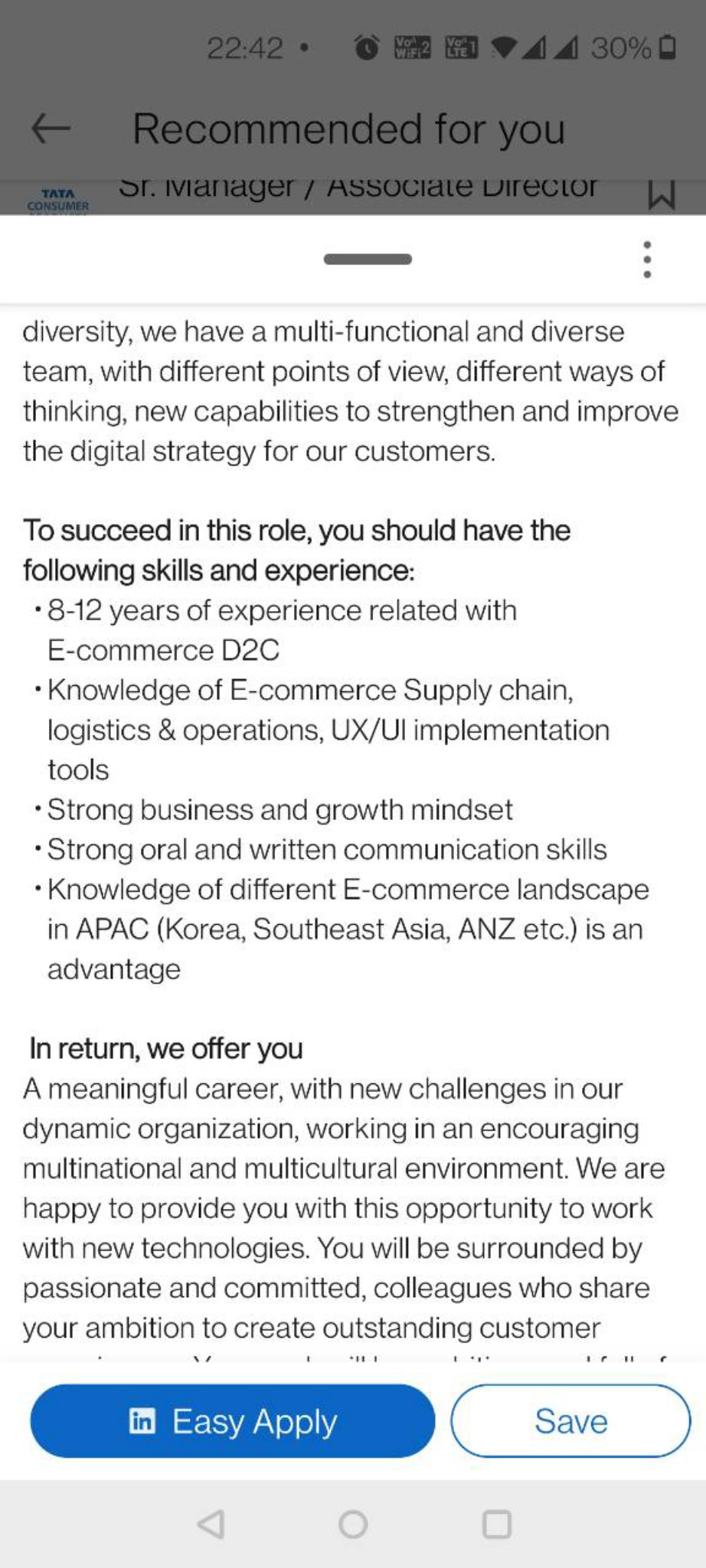Open the three-dot overflow menu
The width and height of the screenshot is (706, 1568).
coord(647,259)
